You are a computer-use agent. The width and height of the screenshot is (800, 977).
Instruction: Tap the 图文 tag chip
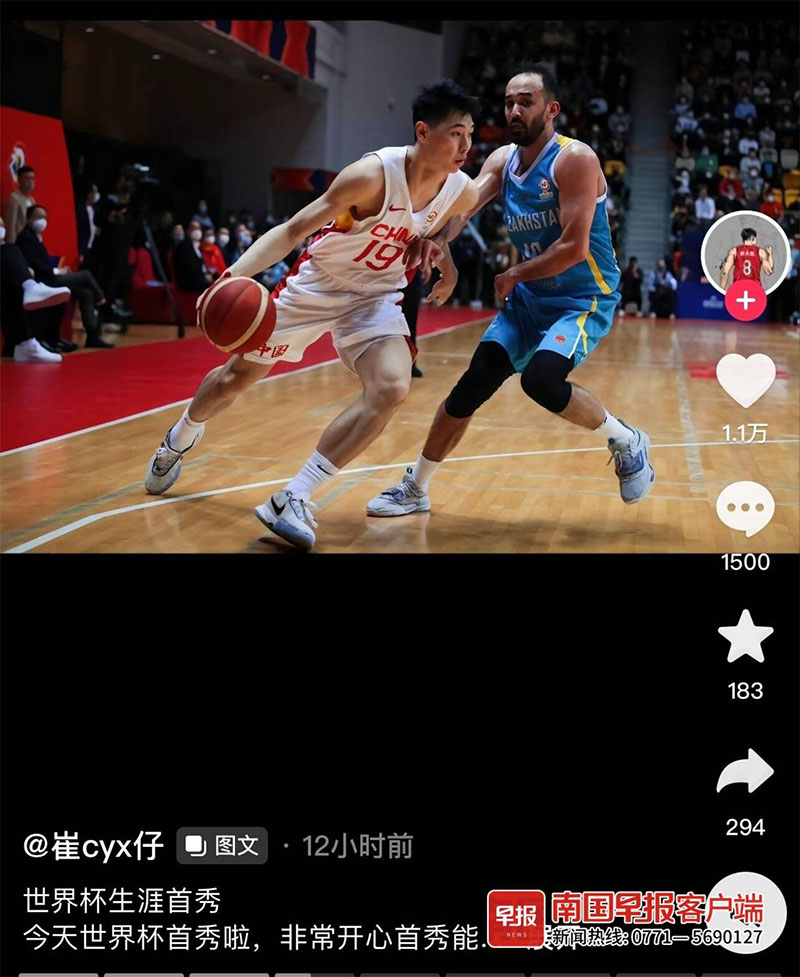[x=223, y=846]
